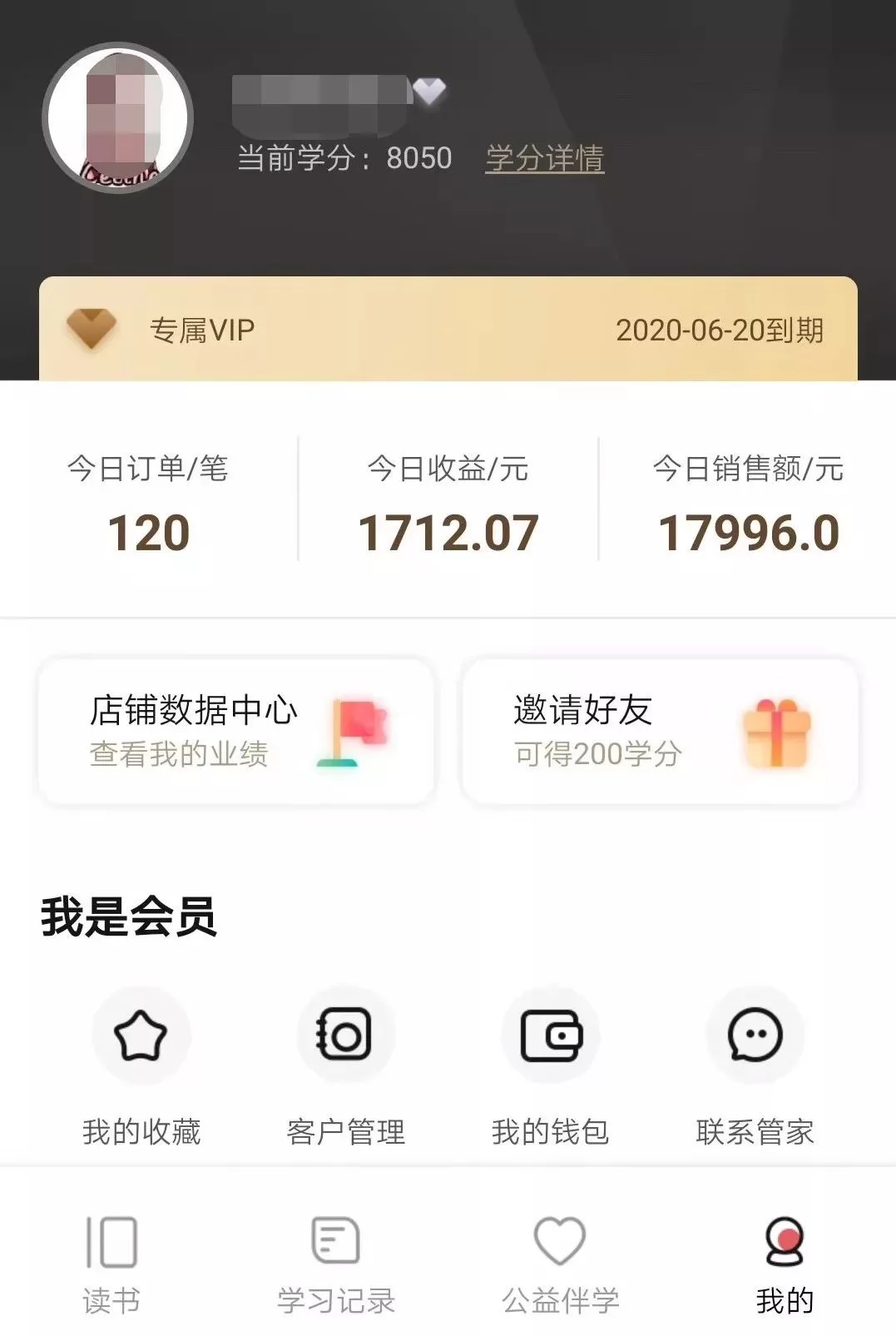Open 店铺数据中心 card

pos(236,732)
